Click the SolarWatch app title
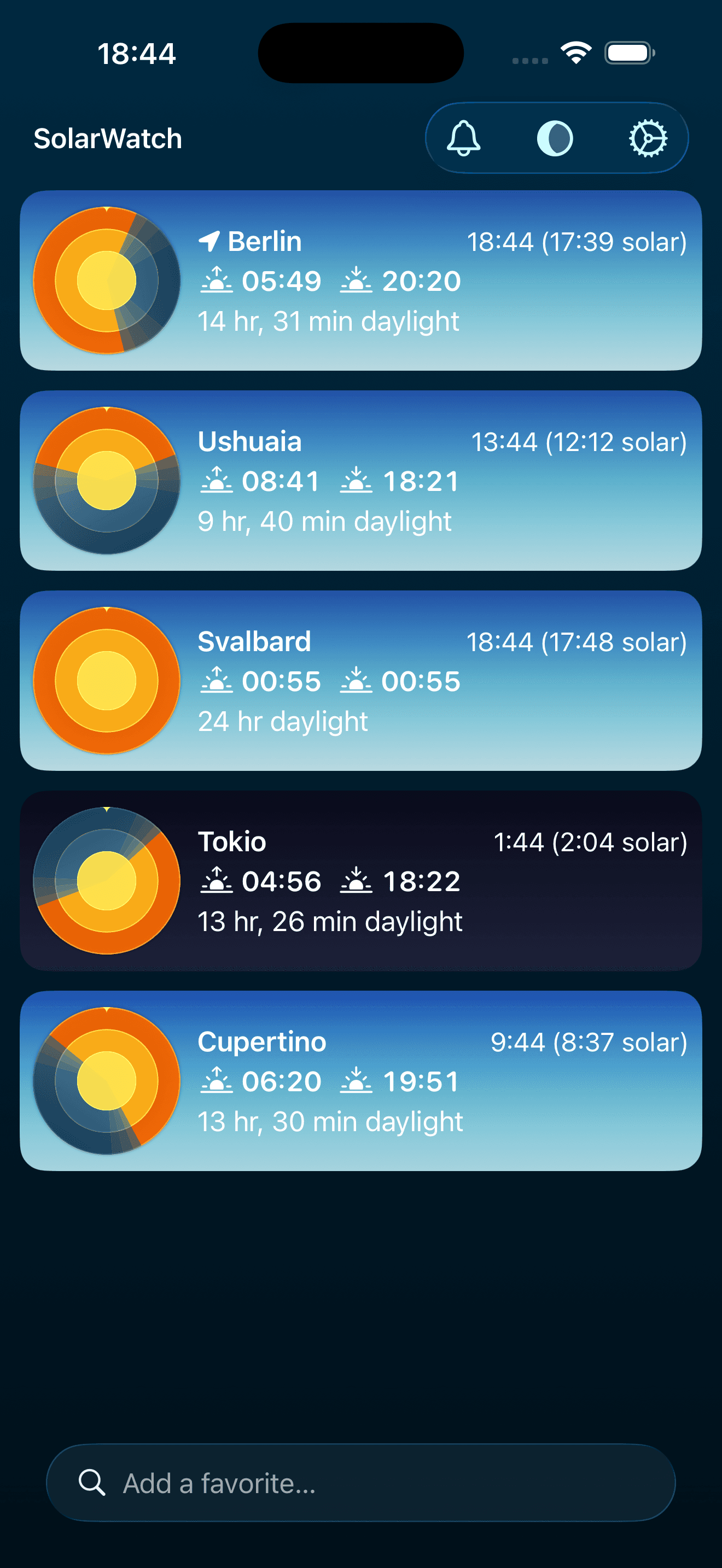722x1568 pixels. 108,138
